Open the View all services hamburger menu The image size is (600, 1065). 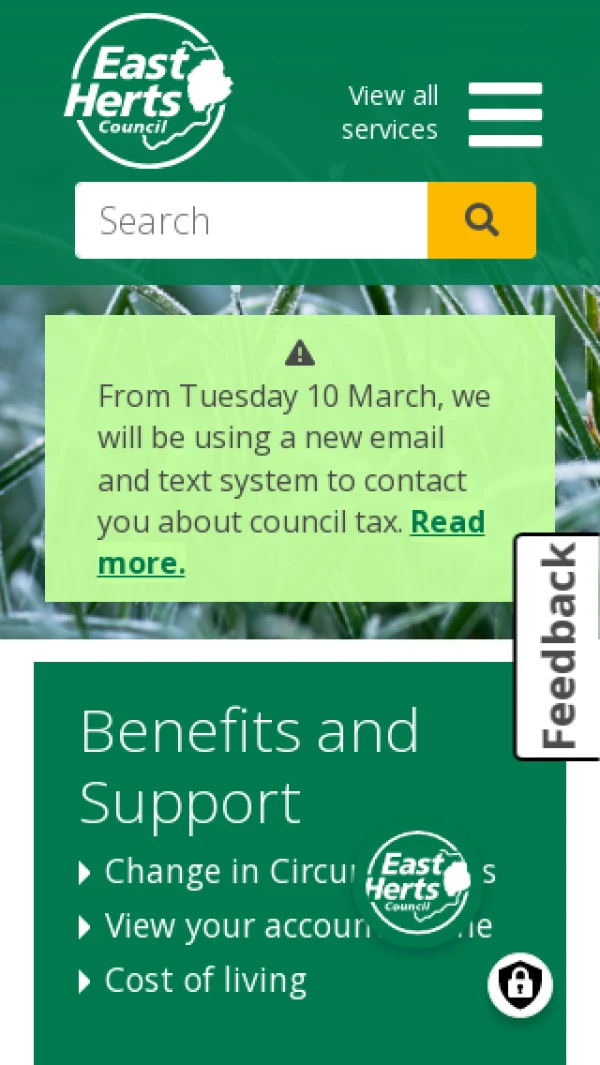(x=505, y=115)
